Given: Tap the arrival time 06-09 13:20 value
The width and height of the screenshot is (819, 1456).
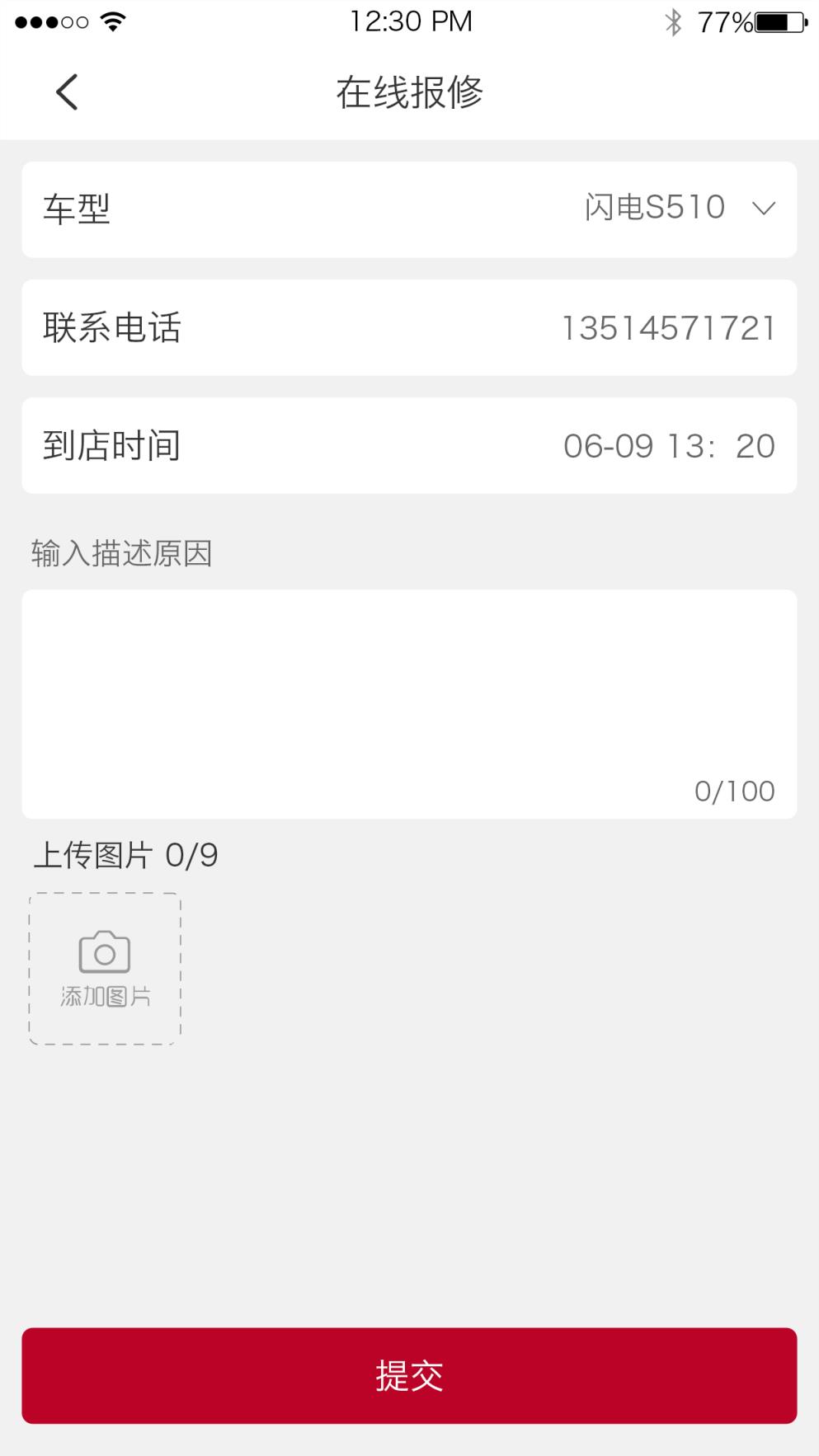Looking at the screenshot, I should (670, 445).
